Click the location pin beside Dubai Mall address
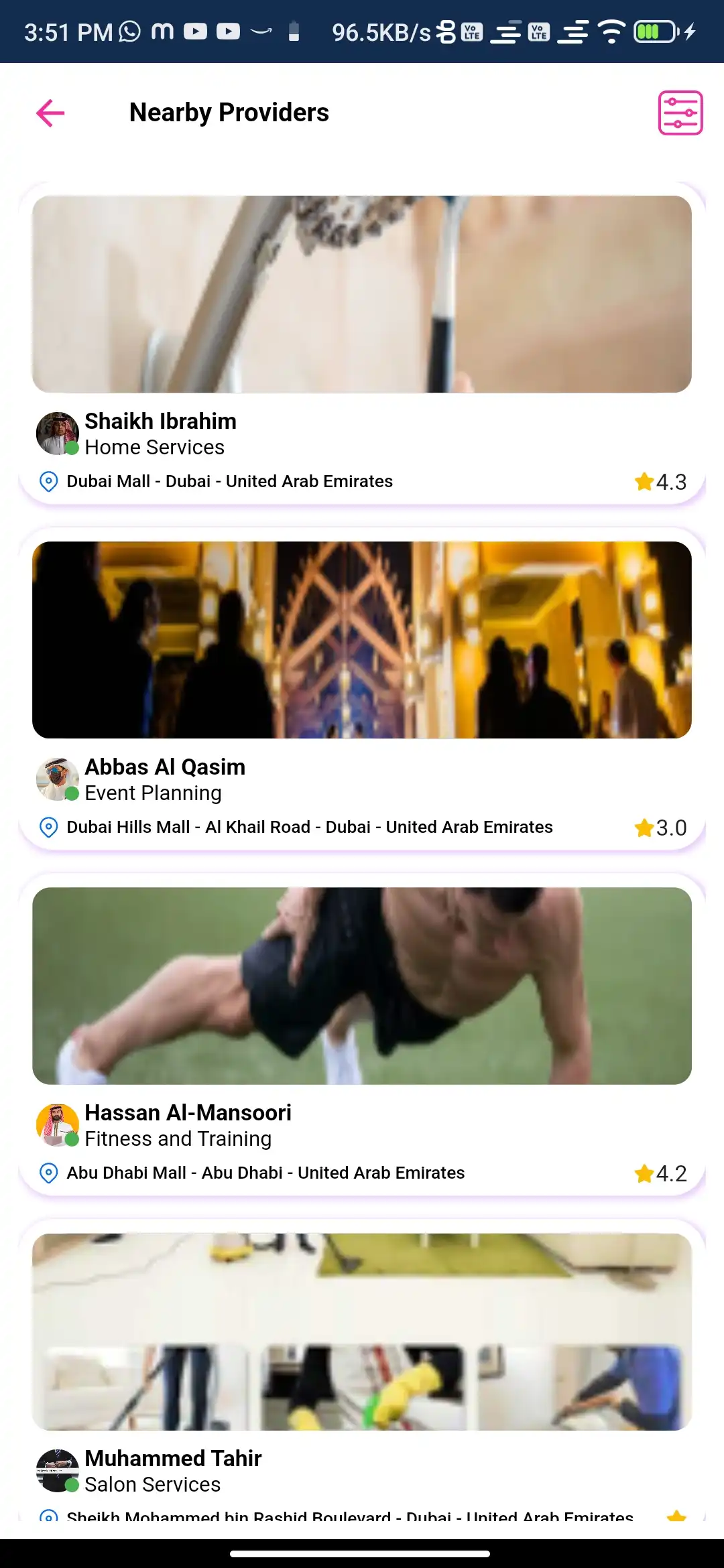 coord(48,482)
